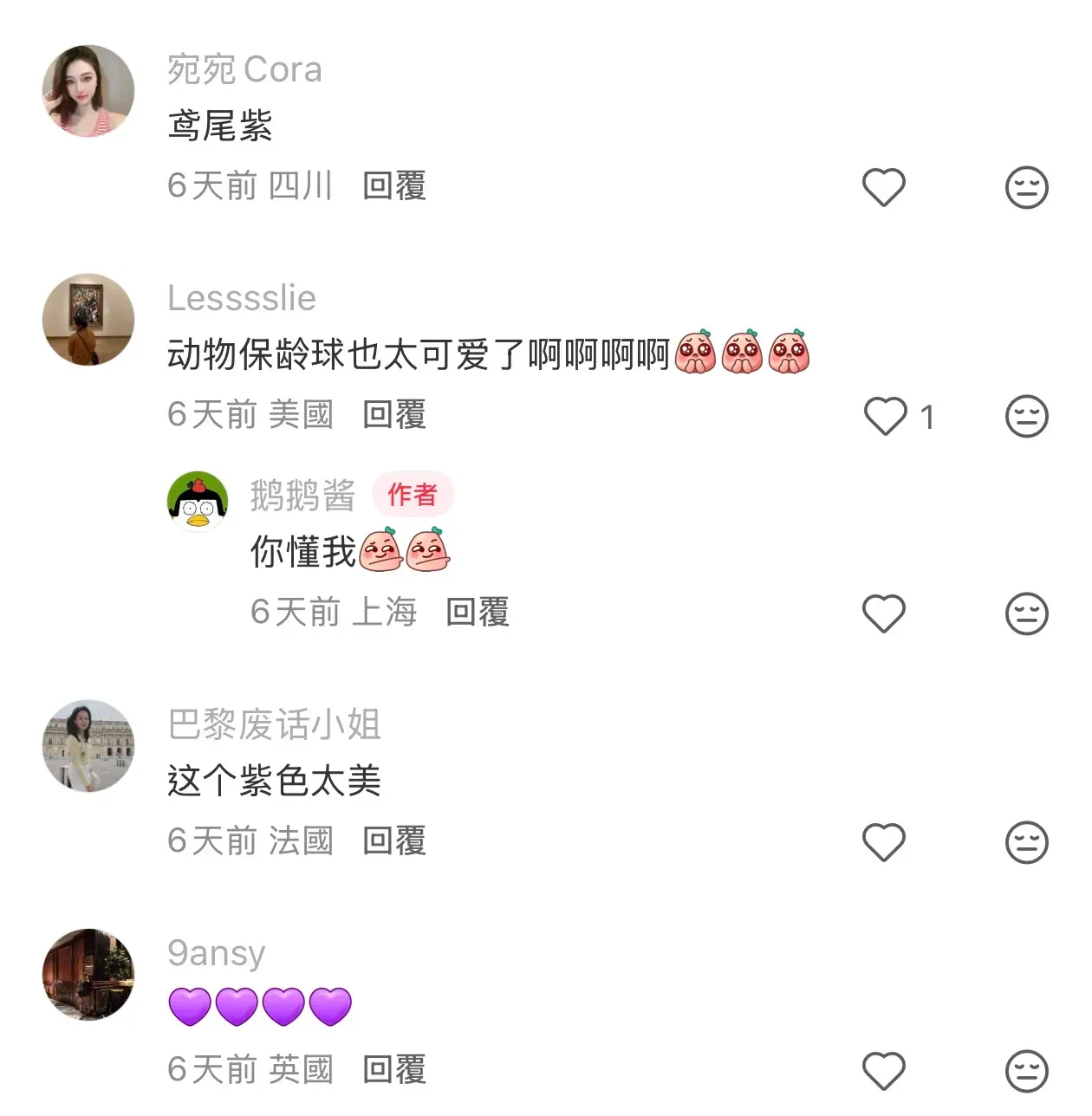This screenshot has width=1092, height=1116.
Task: Reply to 巴黎废话小姐's comment
Action: [x=394, y=840]
